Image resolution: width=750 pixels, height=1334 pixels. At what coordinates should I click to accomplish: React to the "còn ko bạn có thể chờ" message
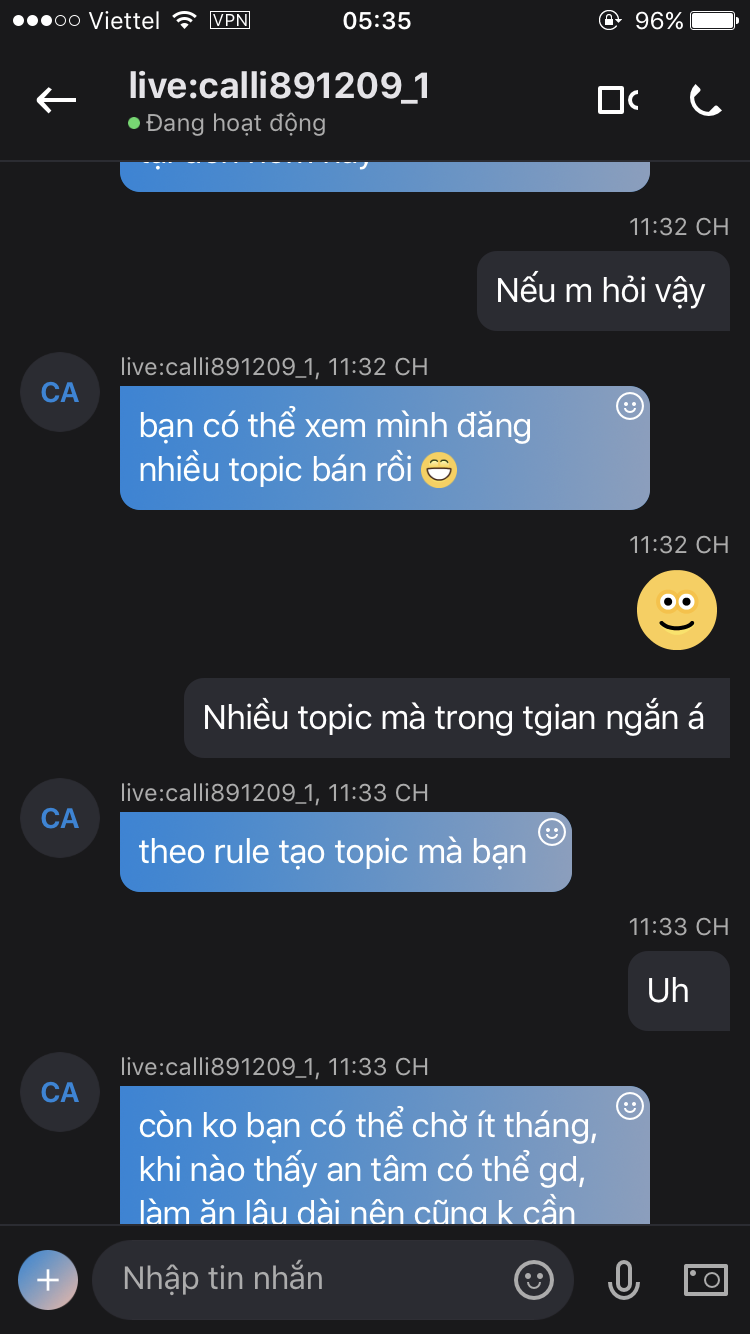click(629, 1106)
